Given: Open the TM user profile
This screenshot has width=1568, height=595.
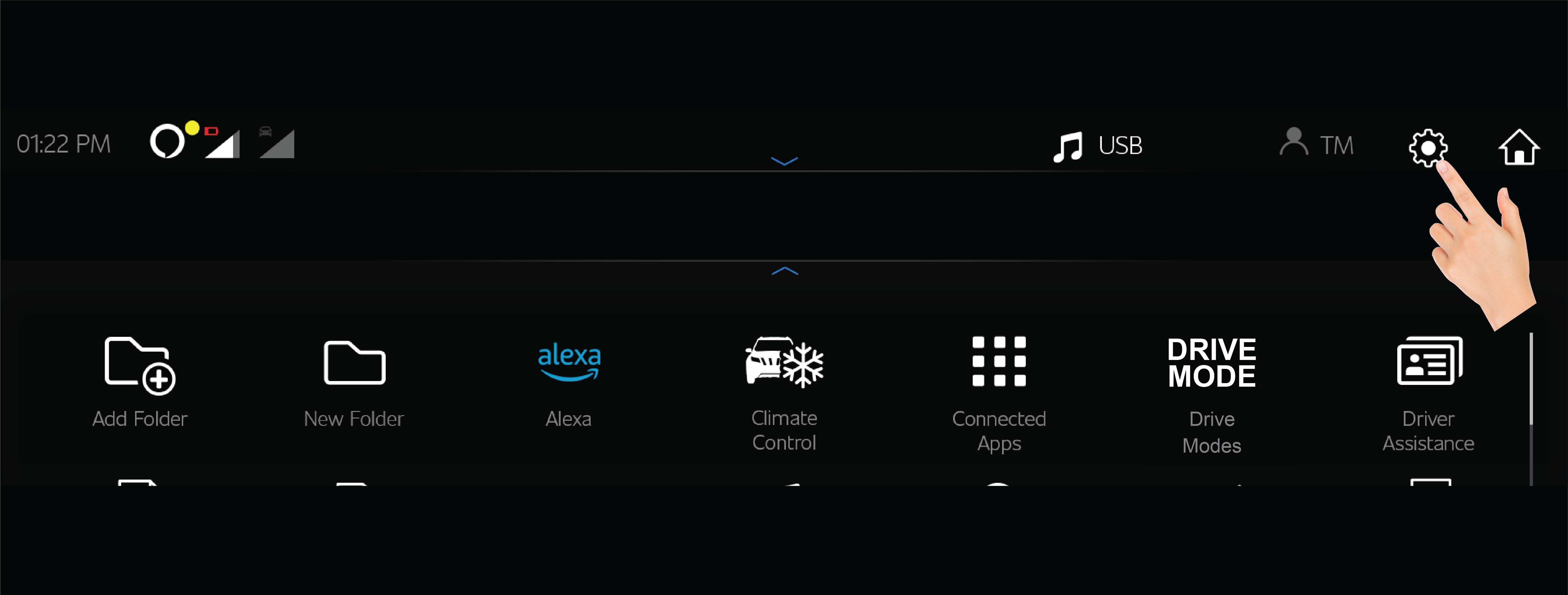Looking at the screenshot, I should point(1316,144).
